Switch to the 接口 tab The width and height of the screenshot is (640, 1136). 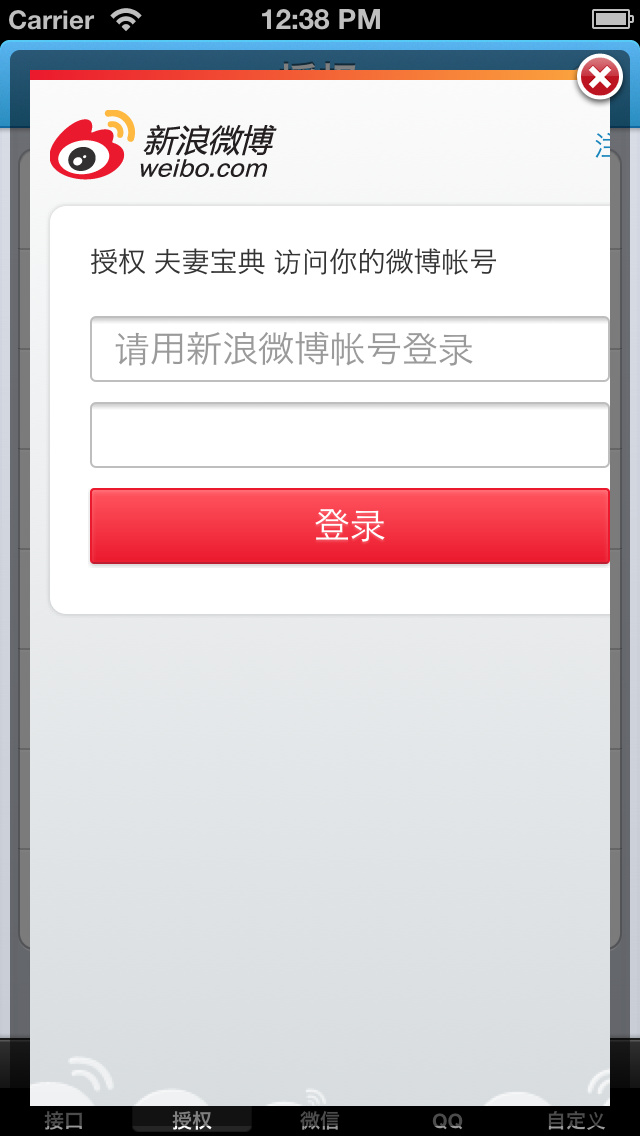[64, 1121]
